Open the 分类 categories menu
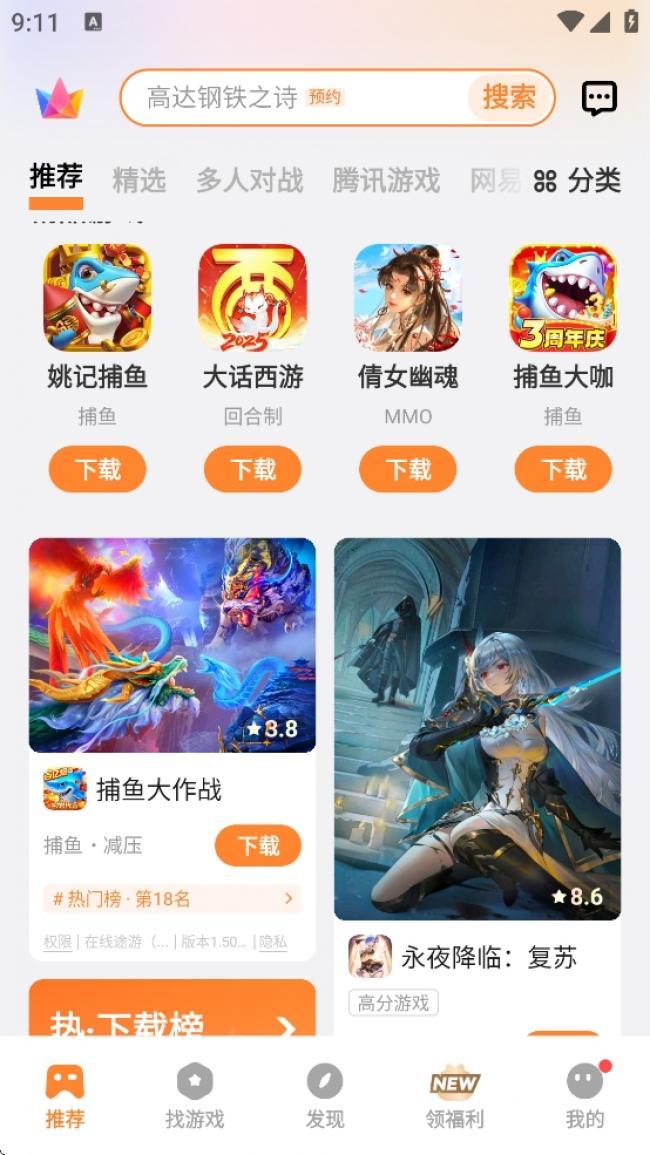650x1155 pixels. [x=577, y=180]
